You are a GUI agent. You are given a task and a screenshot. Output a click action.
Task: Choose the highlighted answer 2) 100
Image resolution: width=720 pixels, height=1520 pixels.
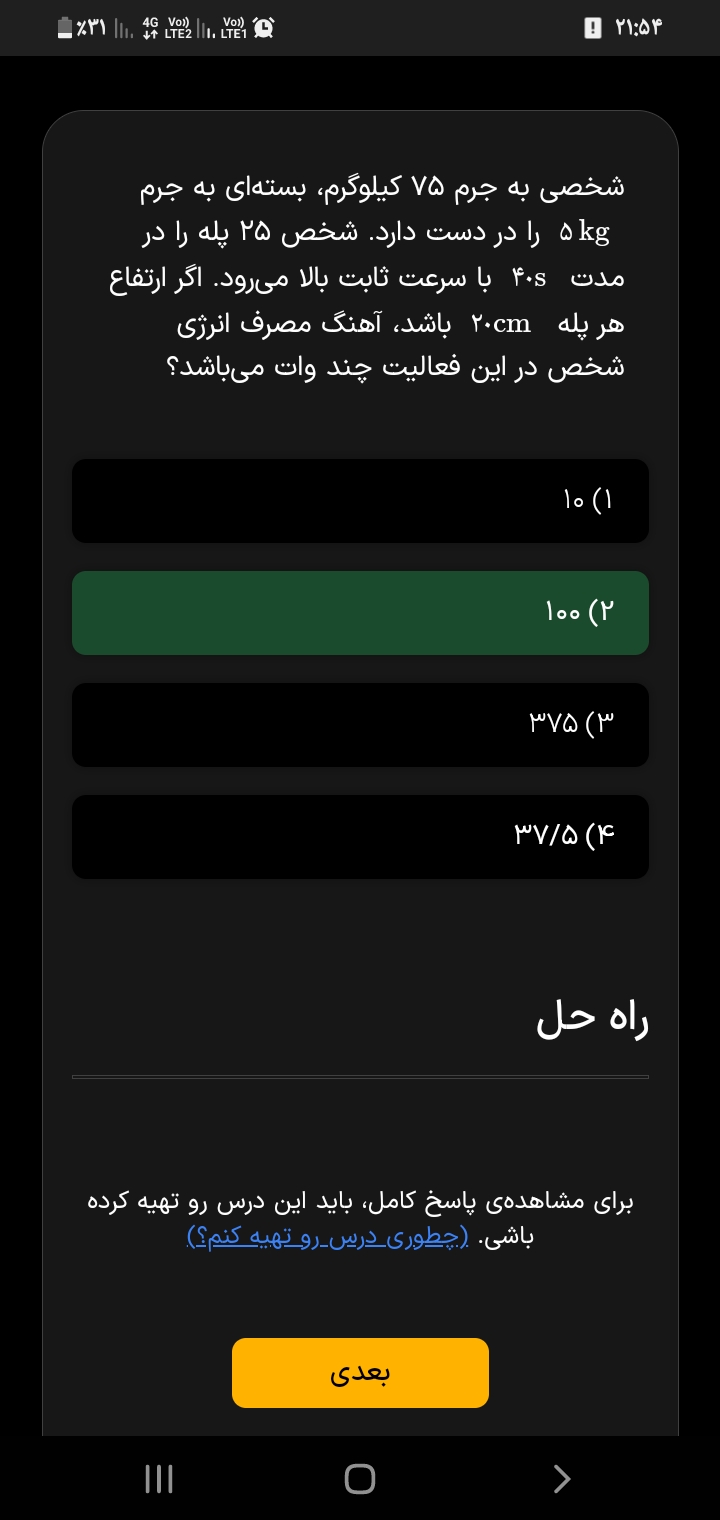[360, 613]
